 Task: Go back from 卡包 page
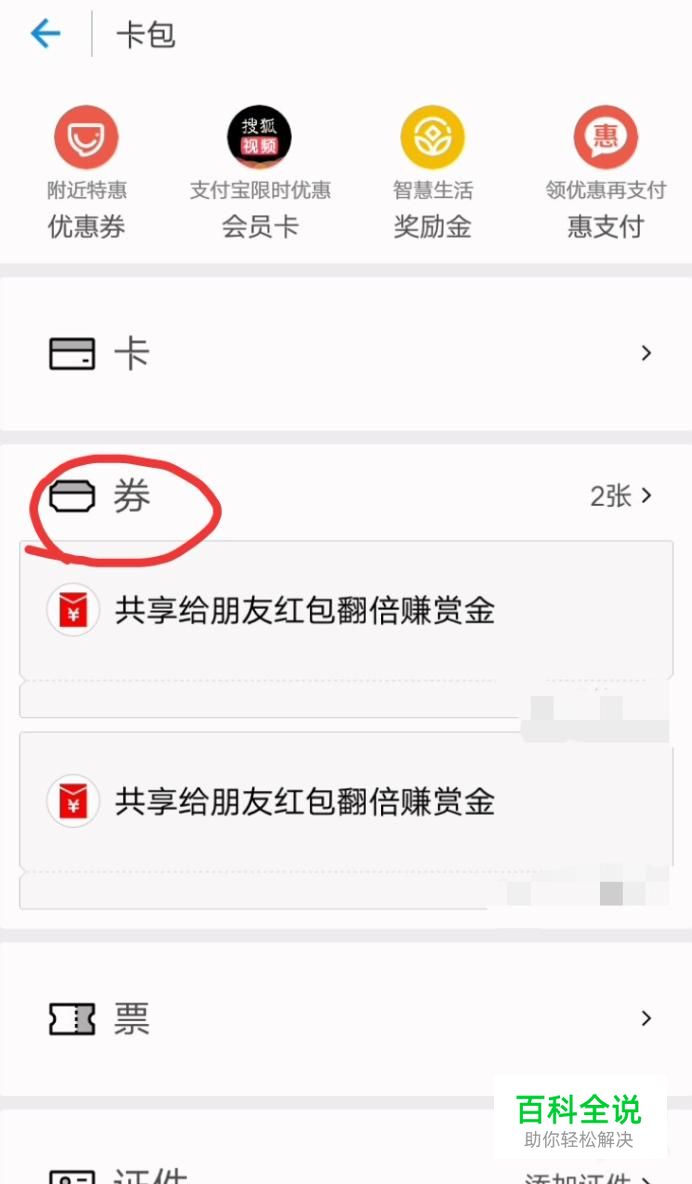[x=46, y=35]
